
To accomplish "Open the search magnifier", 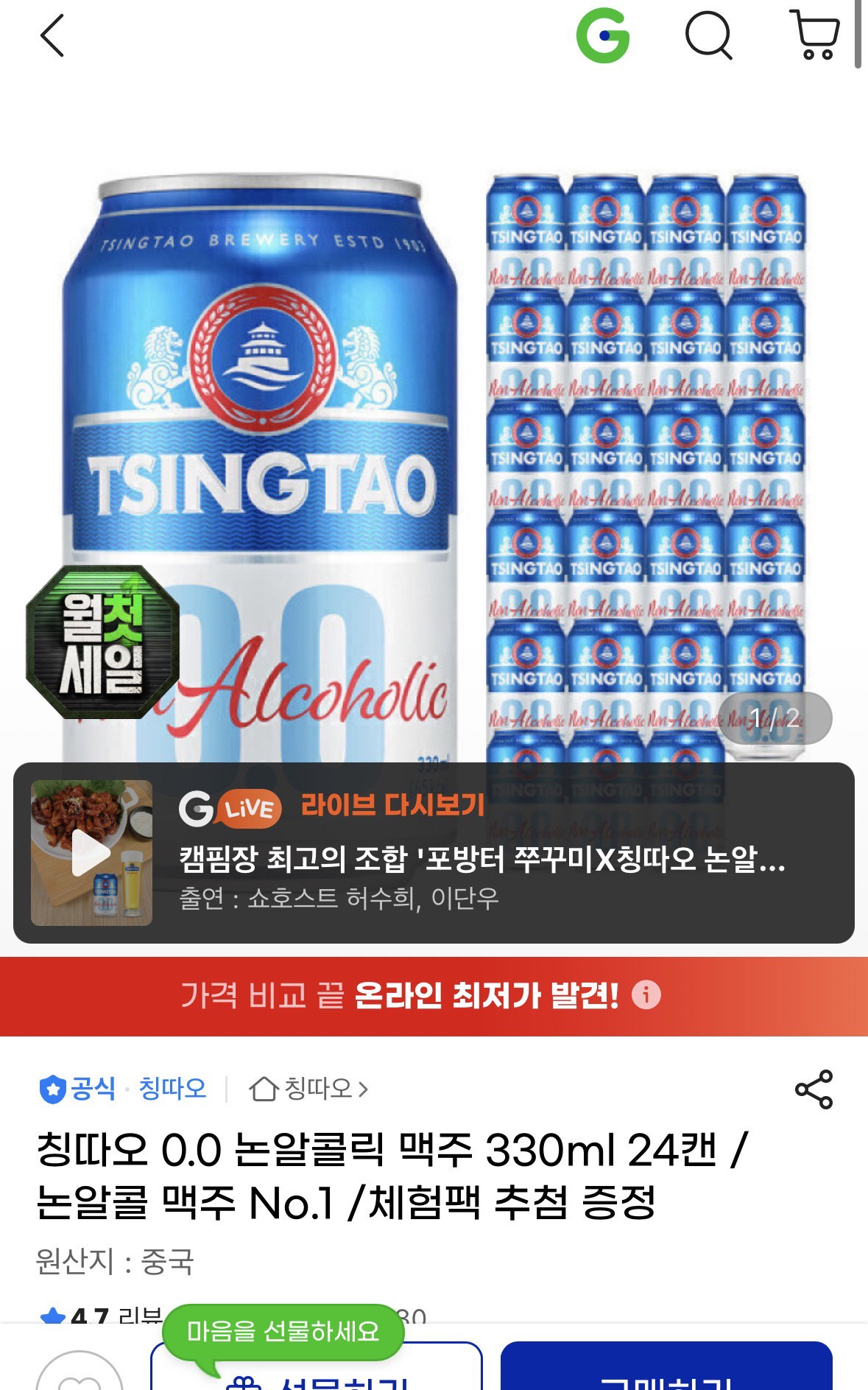I will pos(709,35).
